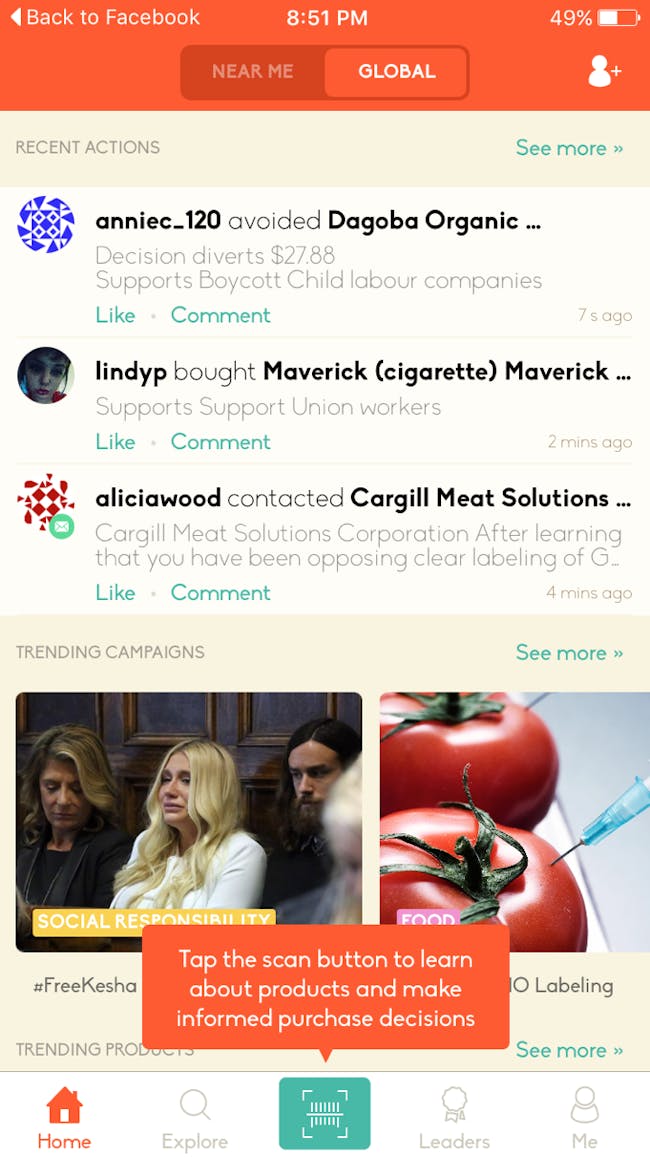Open lindyp's profile picture
The width and height of the screenshot is (650, 1157).
46,376
